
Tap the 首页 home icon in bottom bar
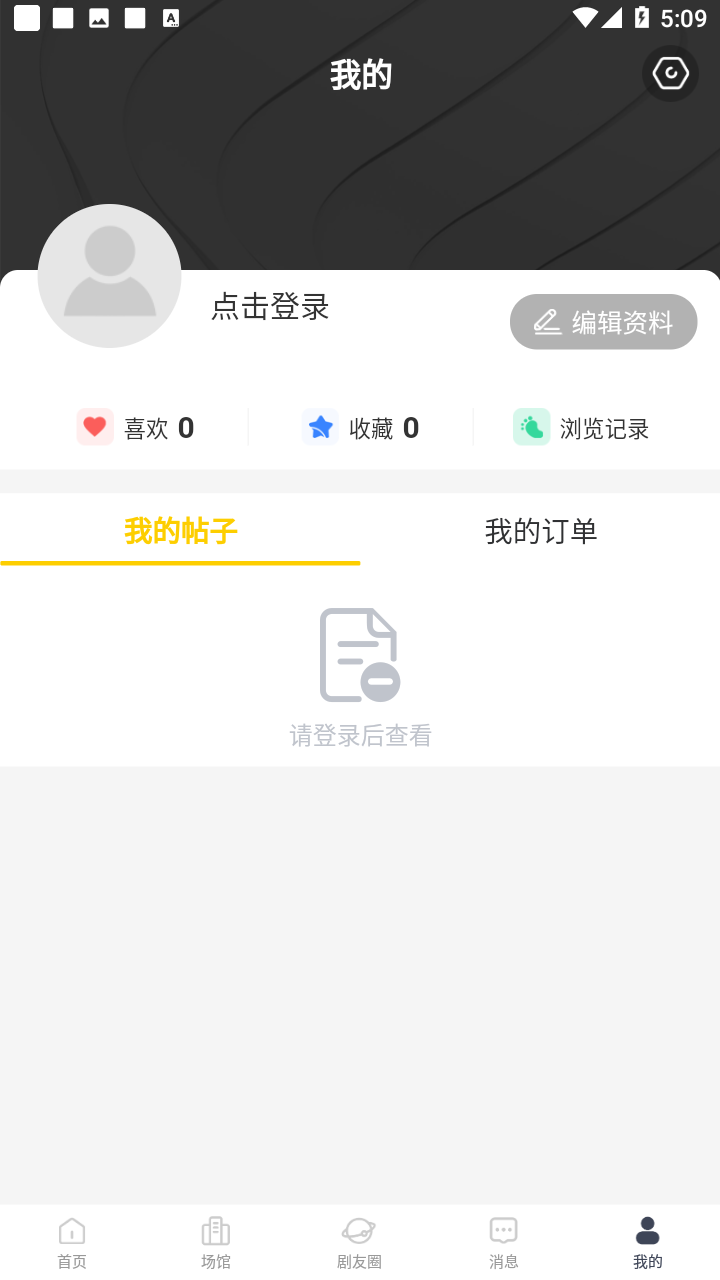[71, 1230]
